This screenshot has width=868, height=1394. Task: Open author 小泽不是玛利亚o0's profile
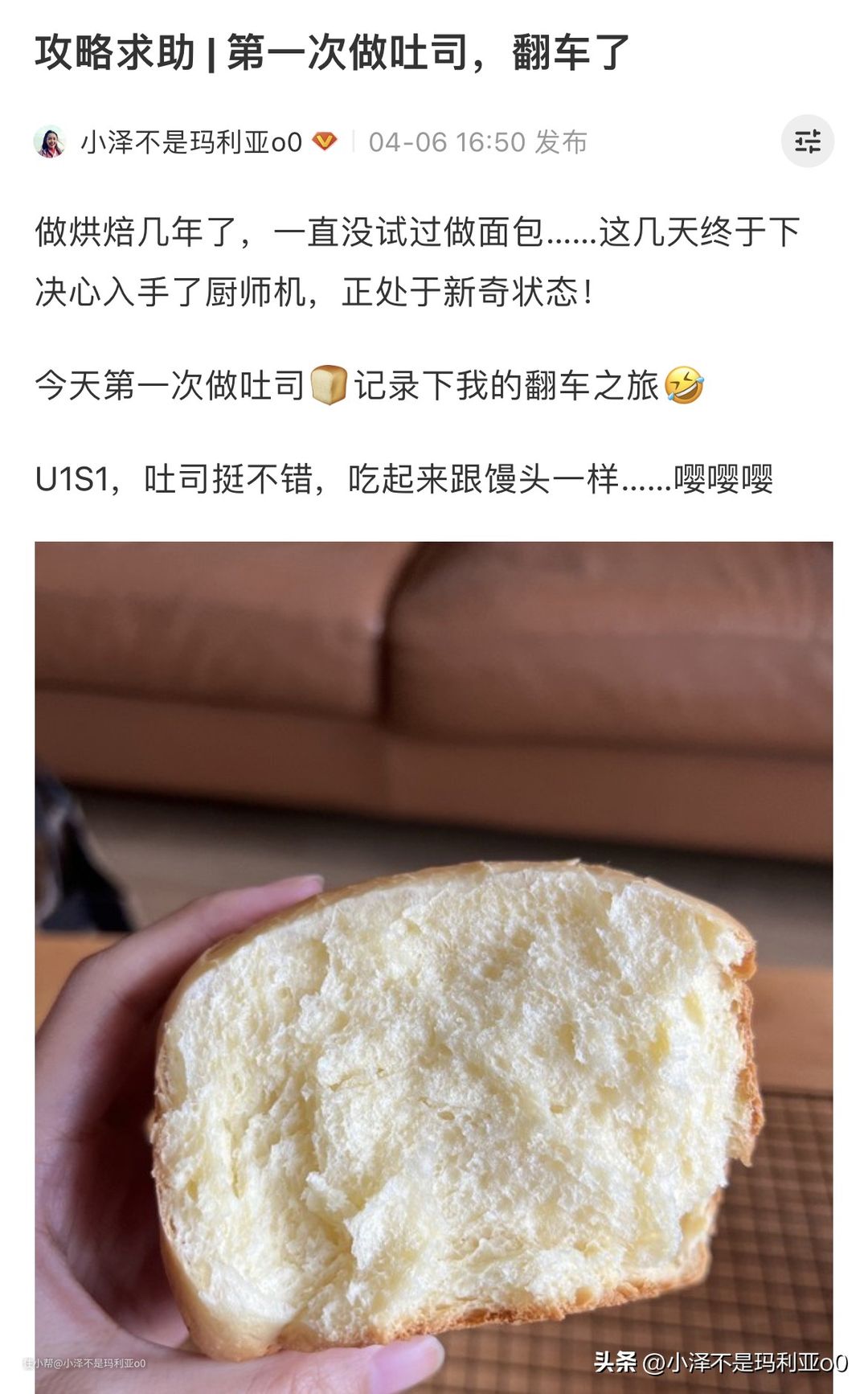tap(191, 142)
